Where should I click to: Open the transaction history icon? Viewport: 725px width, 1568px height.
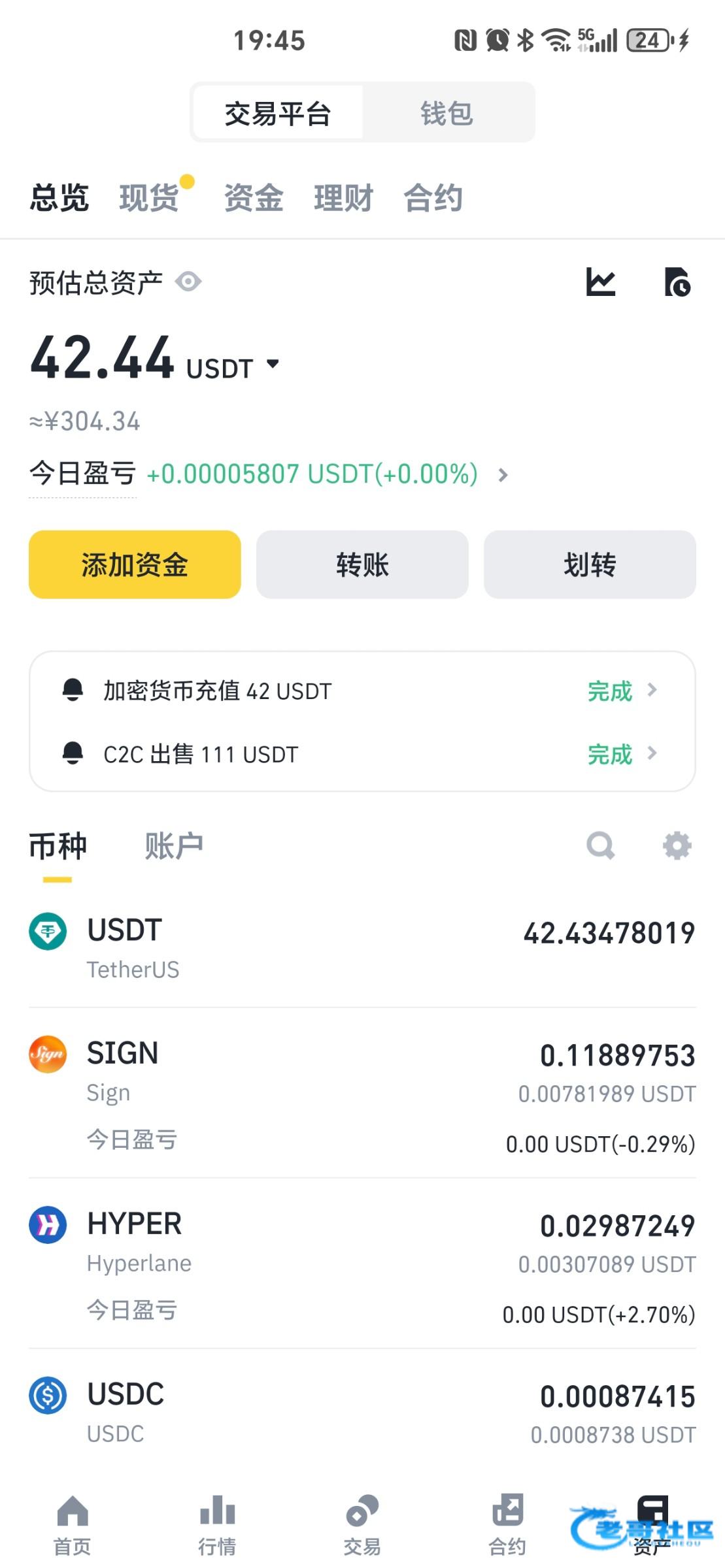(677, 282)
